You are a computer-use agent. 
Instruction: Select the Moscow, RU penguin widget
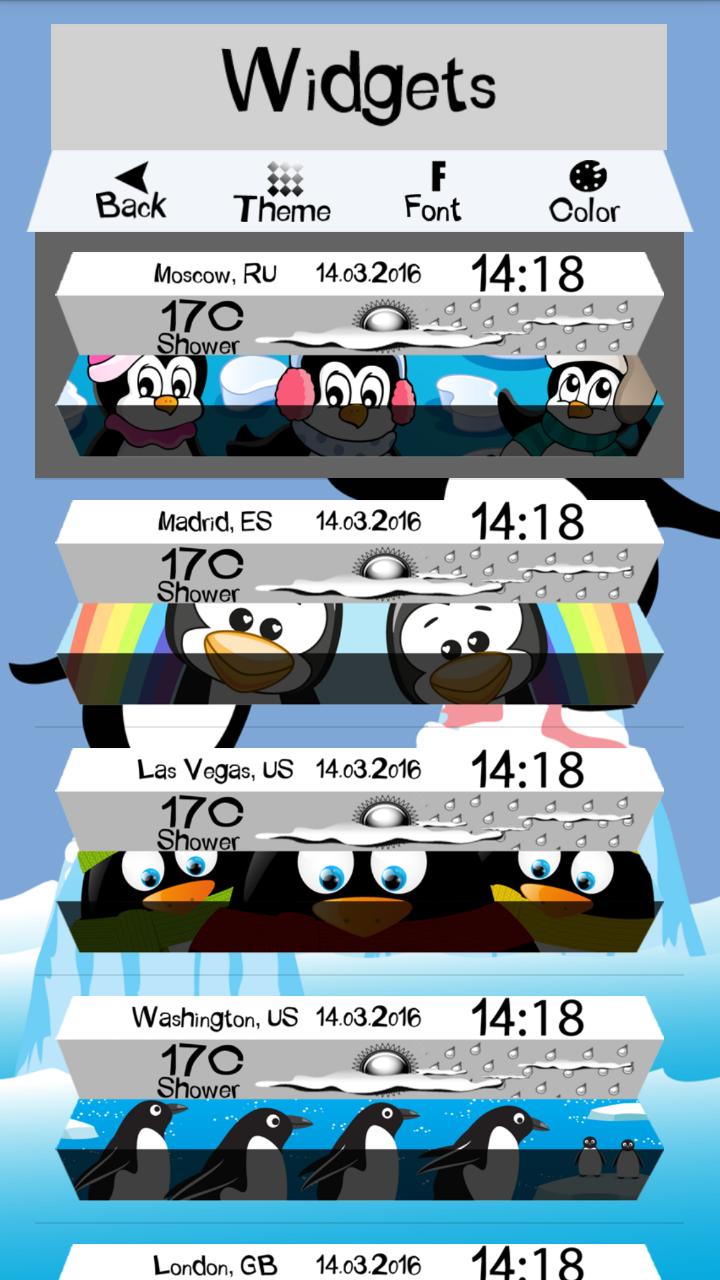pos(360,355)
